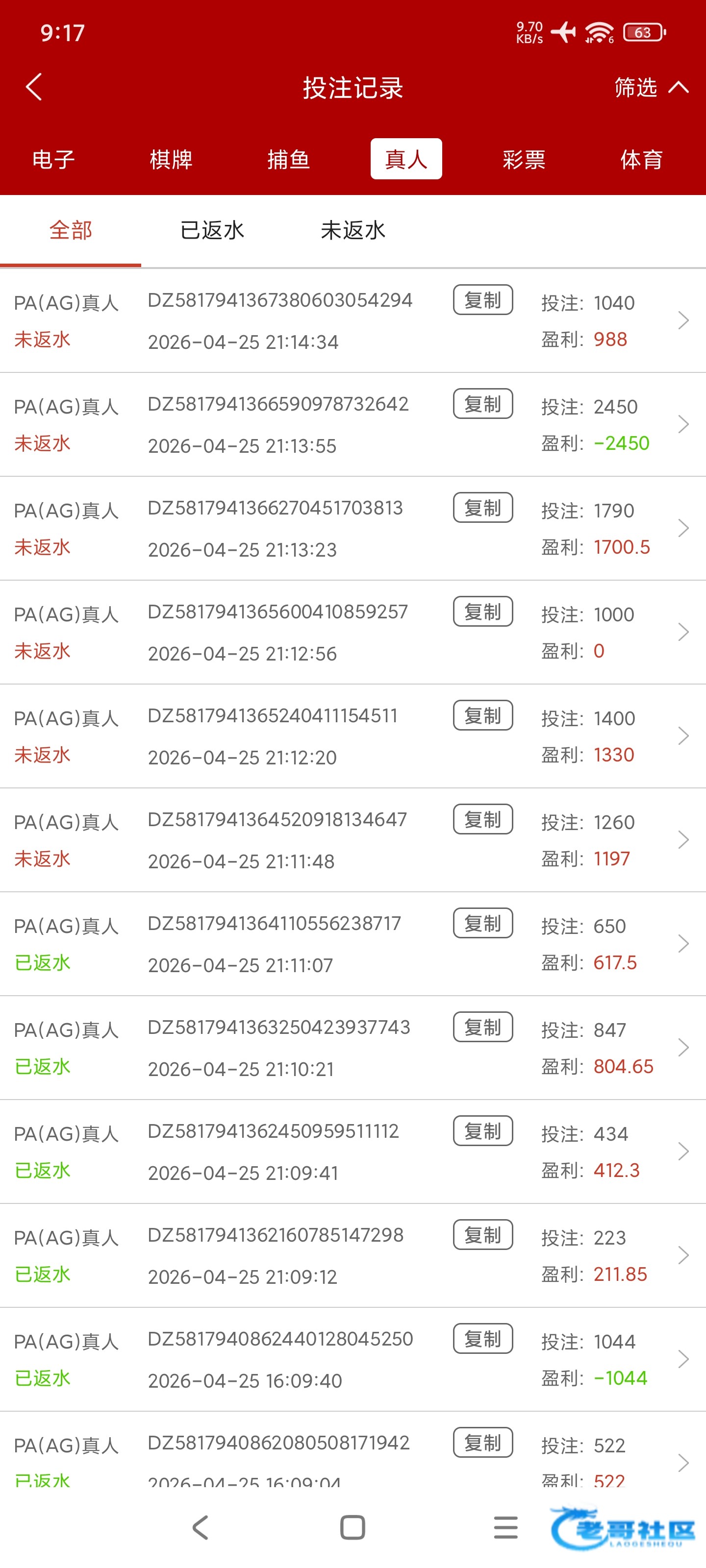Switch to the 电子 category tab
The width and height of the screenshot is (706, 1568).
click(53, 159)
